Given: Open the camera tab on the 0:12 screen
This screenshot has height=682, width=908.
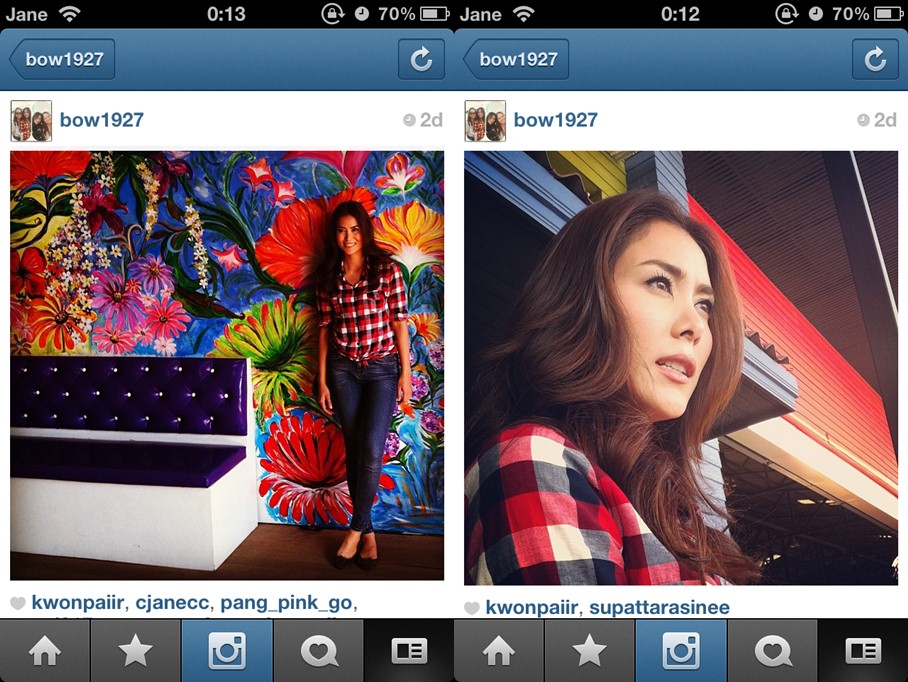Looking at the screenshot, I should coord(681,651).
